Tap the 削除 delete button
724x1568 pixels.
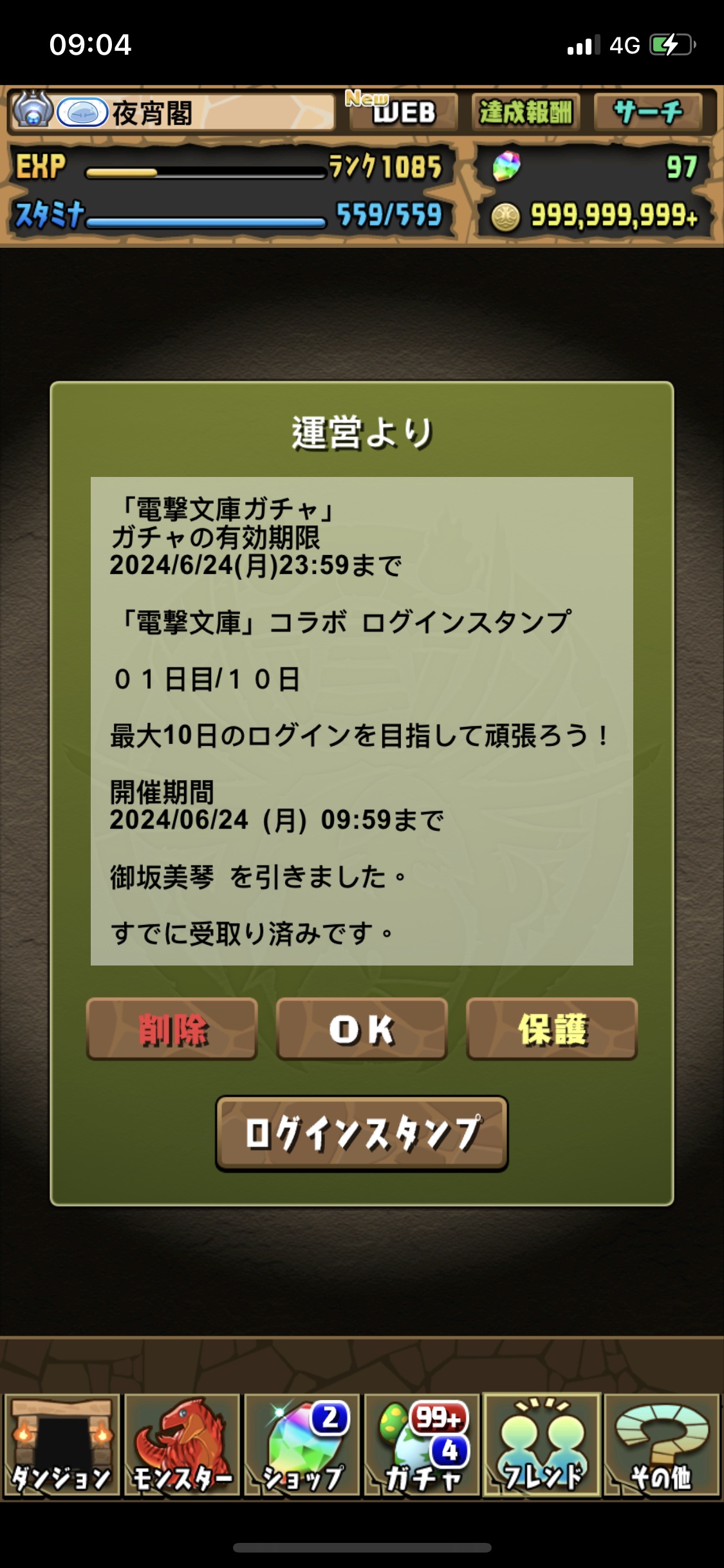[x=172, y=1029]
